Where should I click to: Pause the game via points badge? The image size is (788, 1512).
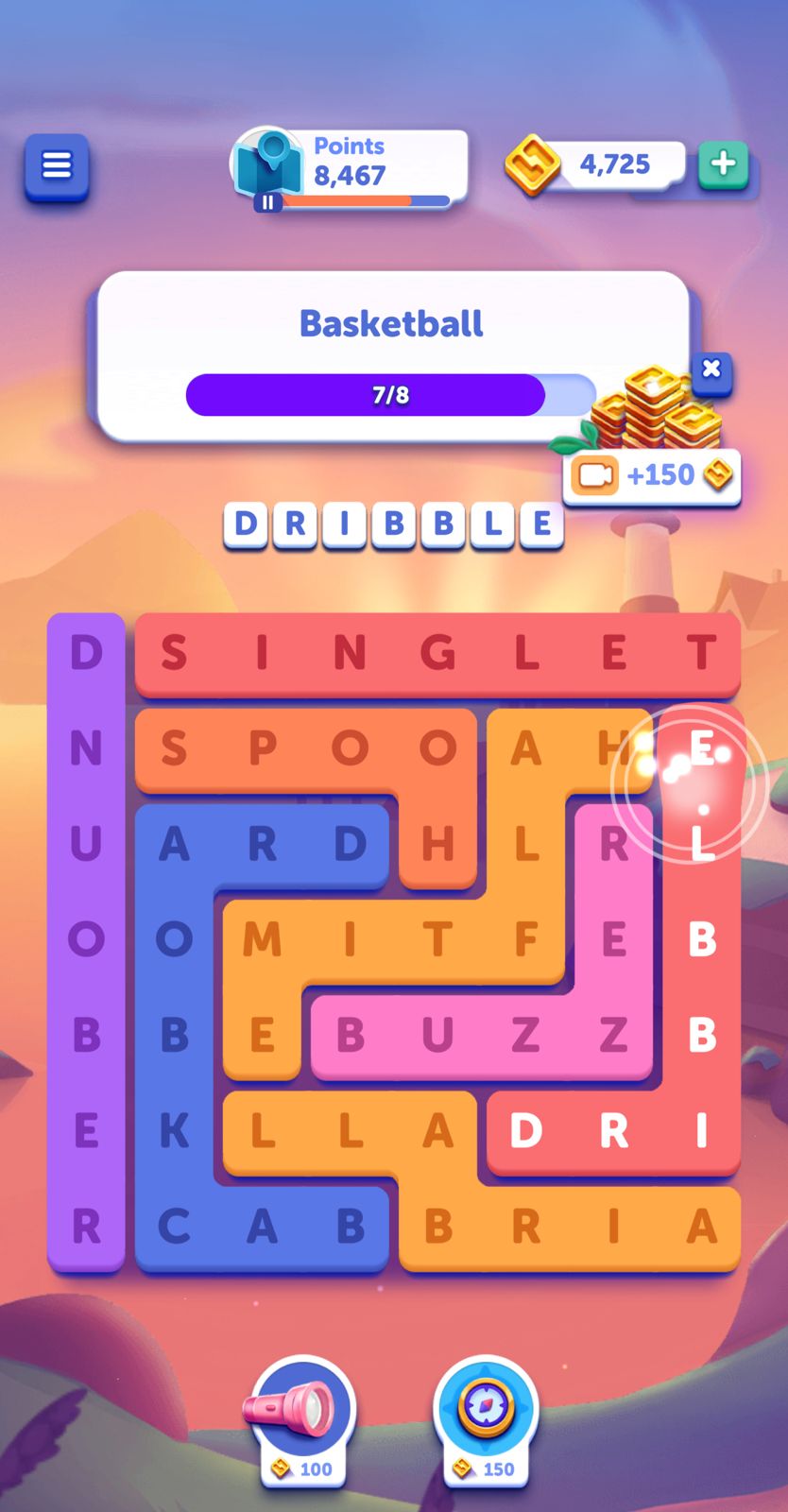[268, 201]
